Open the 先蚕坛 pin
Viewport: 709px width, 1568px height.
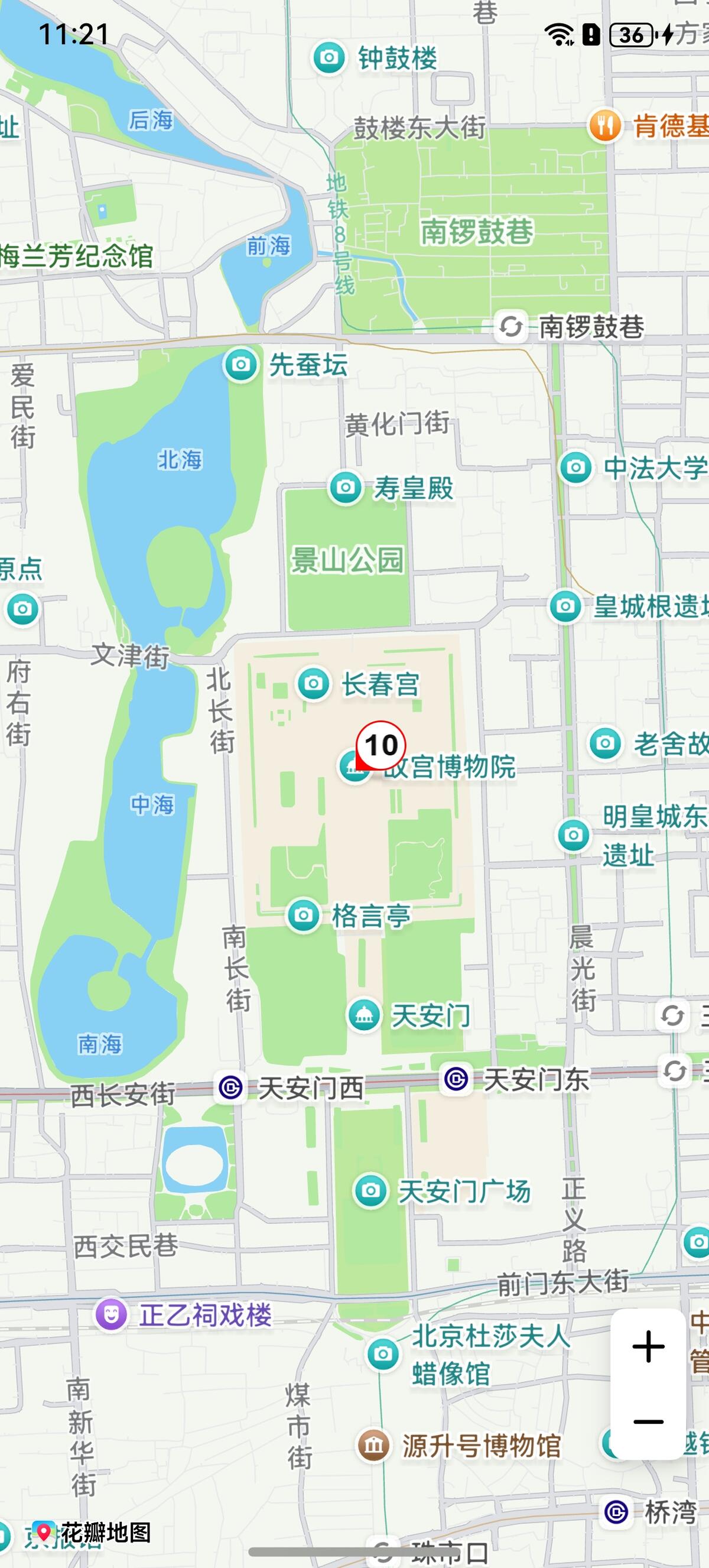(x=241, y=365)
